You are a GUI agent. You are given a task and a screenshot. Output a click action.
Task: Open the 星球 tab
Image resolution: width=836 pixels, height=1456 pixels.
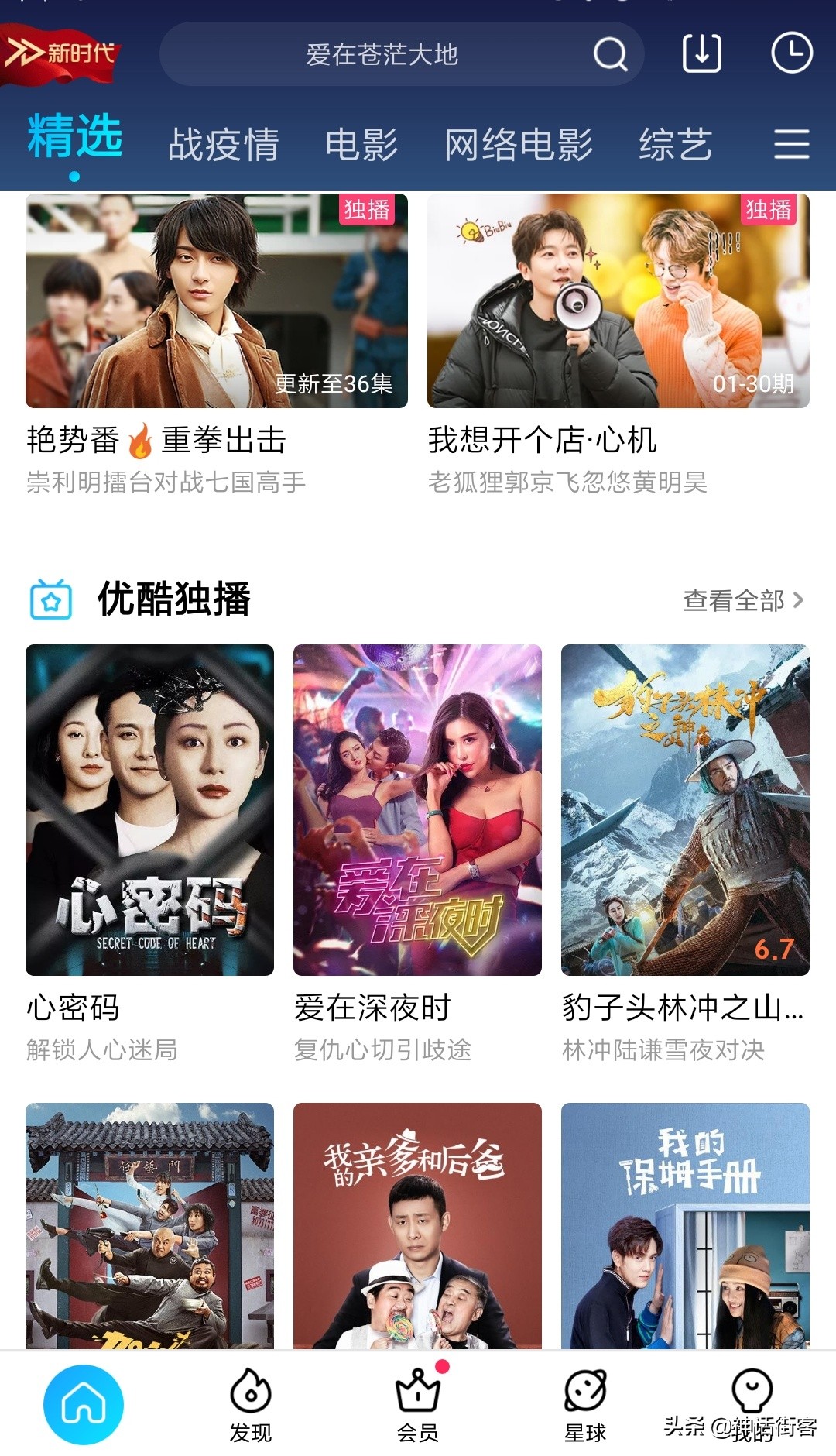[x=585, y=1405]
